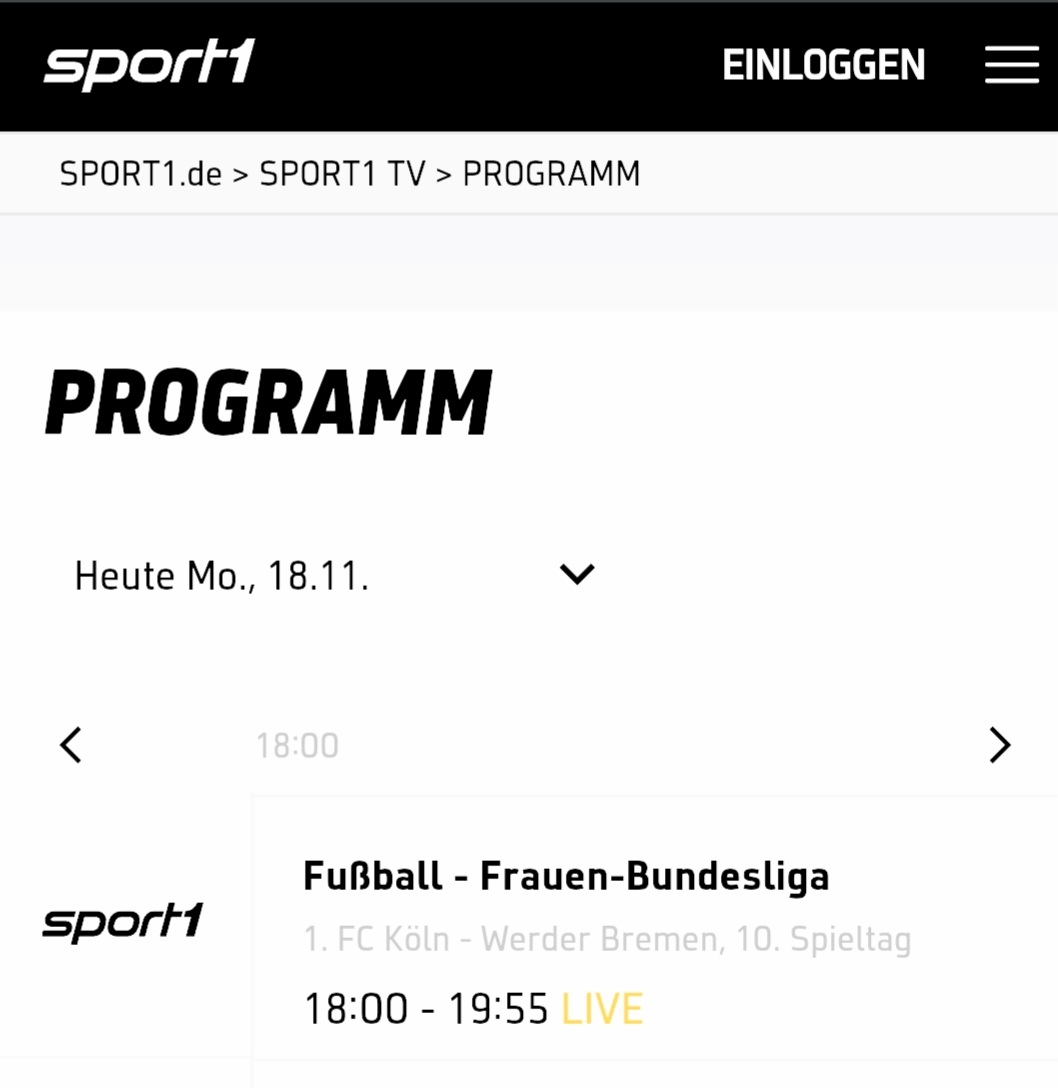Tap EINLOGGEN to log in
This screenshot has height=1088, width=1058.
[823, 66]
